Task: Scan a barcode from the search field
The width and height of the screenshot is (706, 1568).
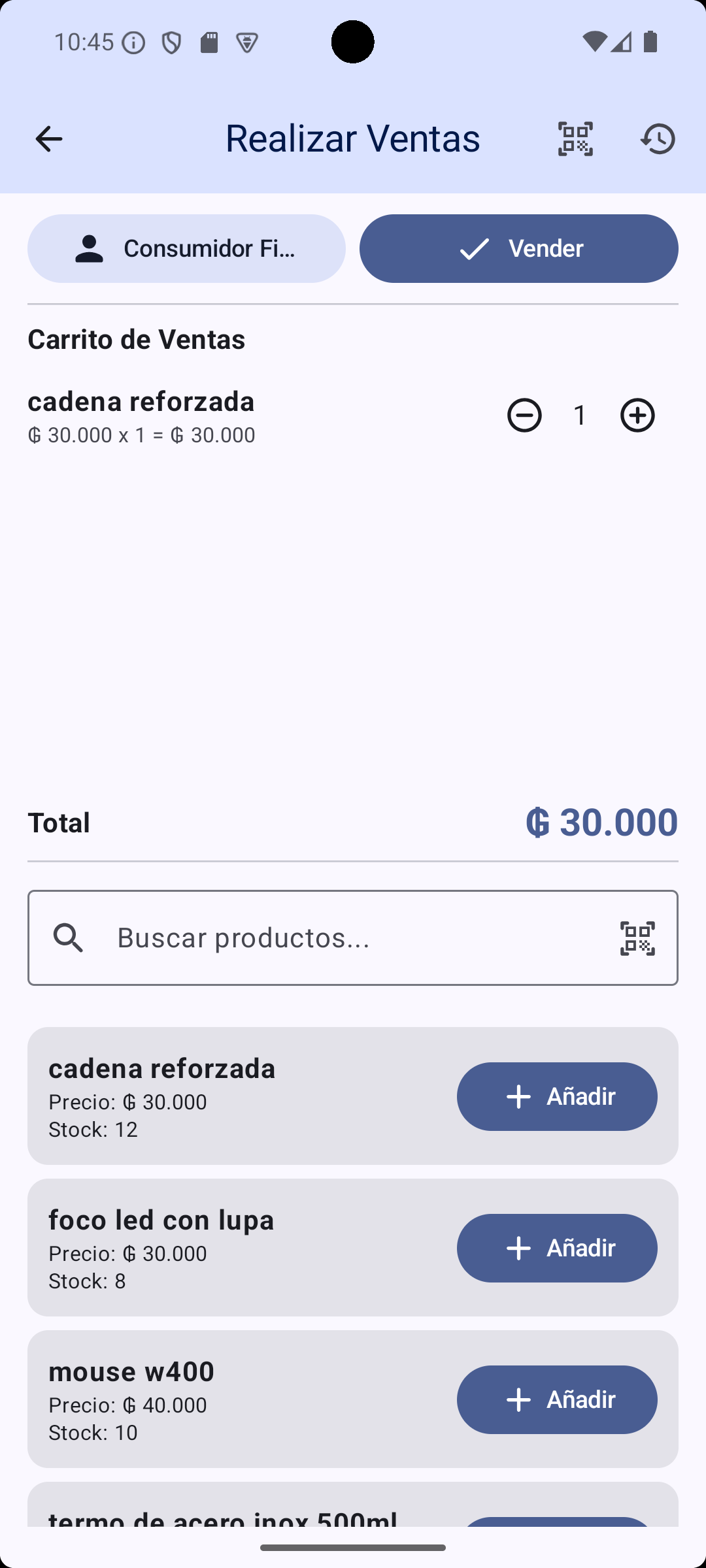Action: [x=637, y=938]
